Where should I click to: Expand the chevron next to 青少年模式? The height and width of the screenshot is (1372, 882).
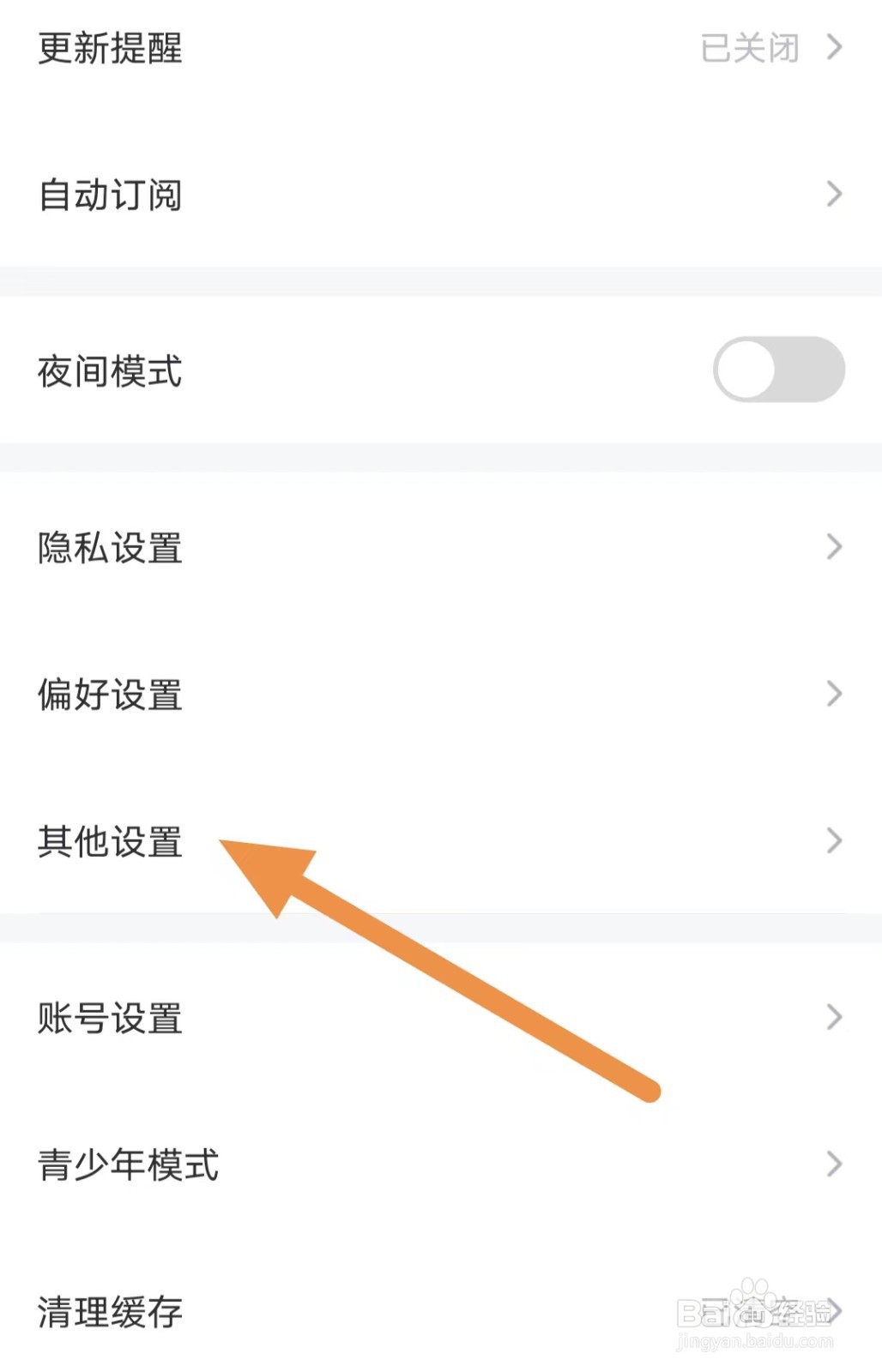pyautogui.click(x=833, y=1164)
